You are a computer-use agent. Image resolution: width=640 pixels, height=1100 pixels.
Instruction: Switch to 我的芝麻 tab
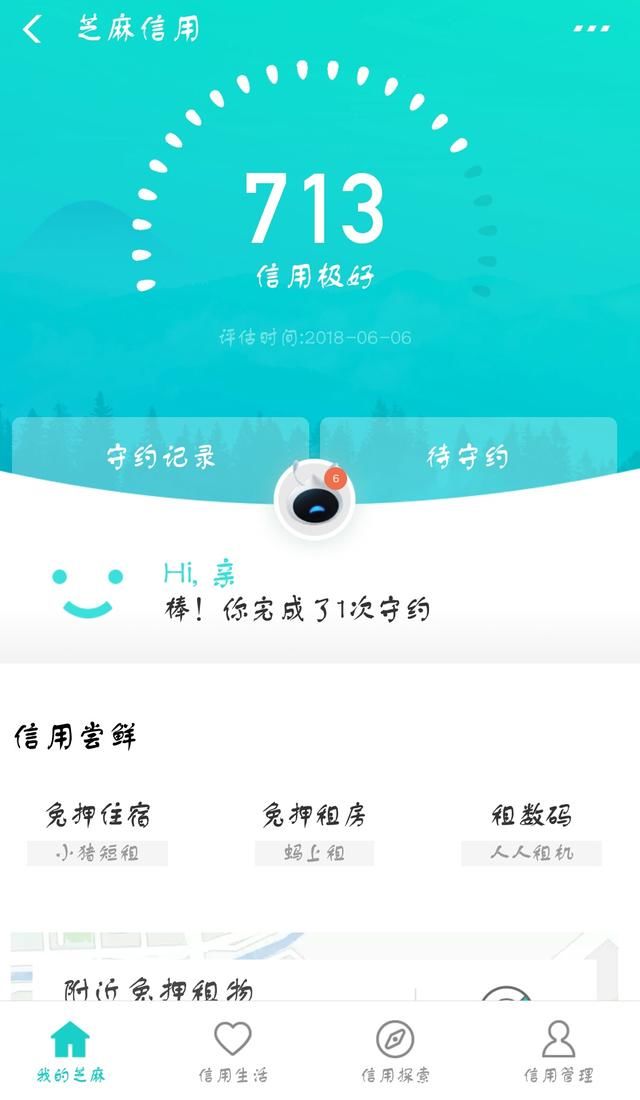pyautogui.click(x=70, y=1052)
